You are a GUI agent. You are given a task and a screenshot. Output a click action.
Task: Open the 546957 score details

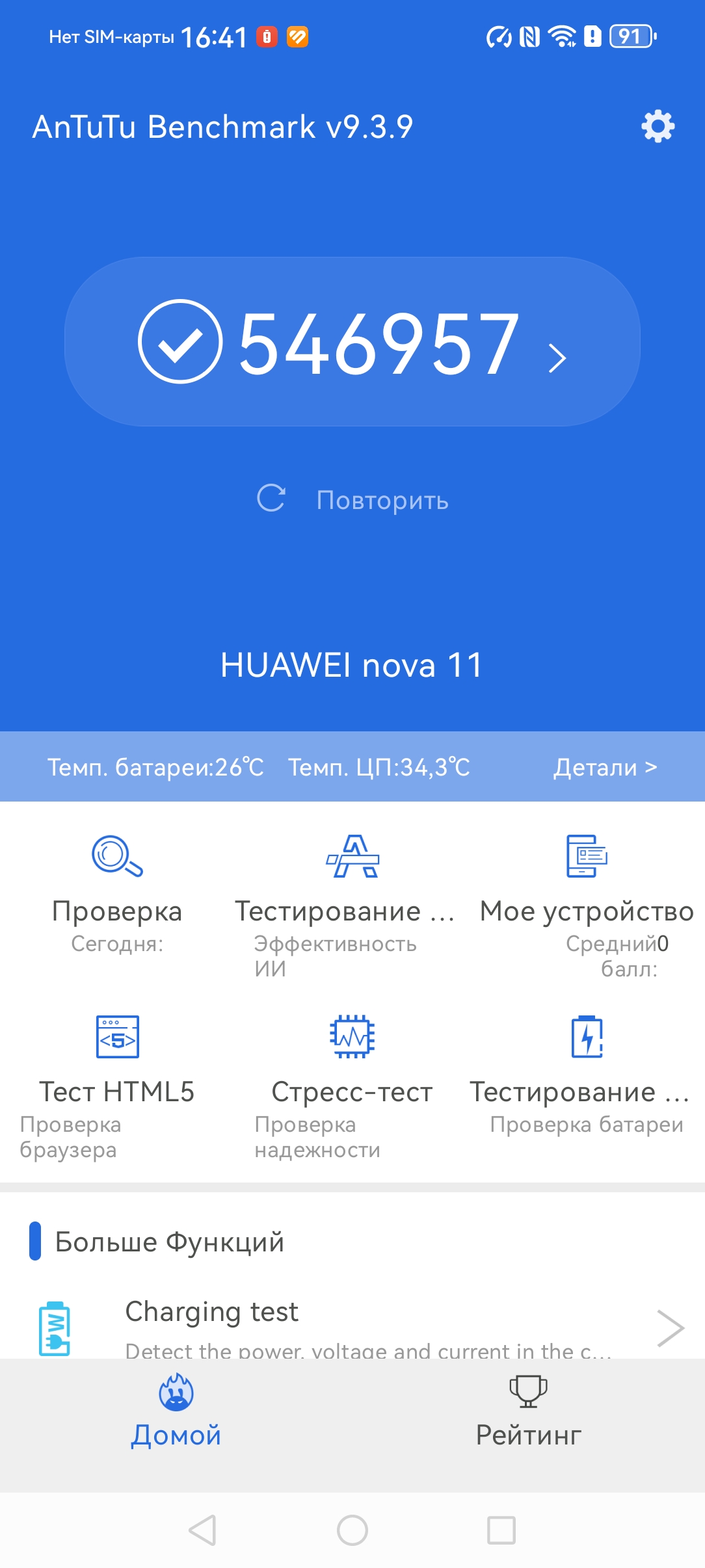click(352, 342)
